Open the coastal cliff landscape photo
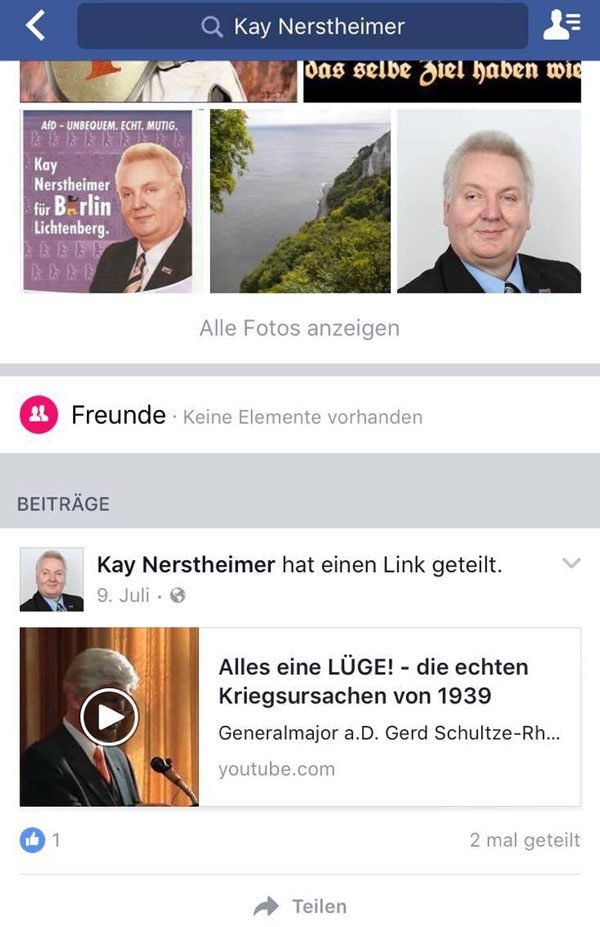Screen dimensions: 600x927 [300, 201]
